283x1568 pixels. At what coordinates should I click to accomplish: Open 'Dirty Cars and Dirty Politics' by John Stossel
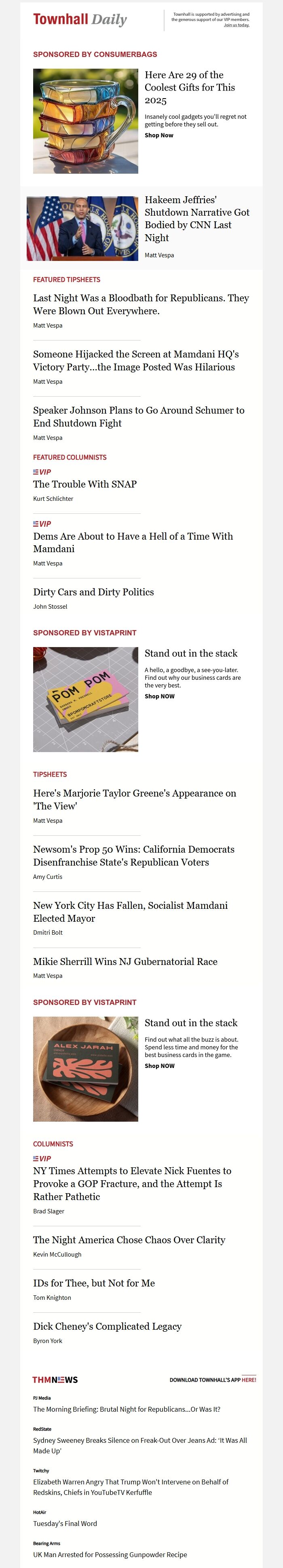93,592
